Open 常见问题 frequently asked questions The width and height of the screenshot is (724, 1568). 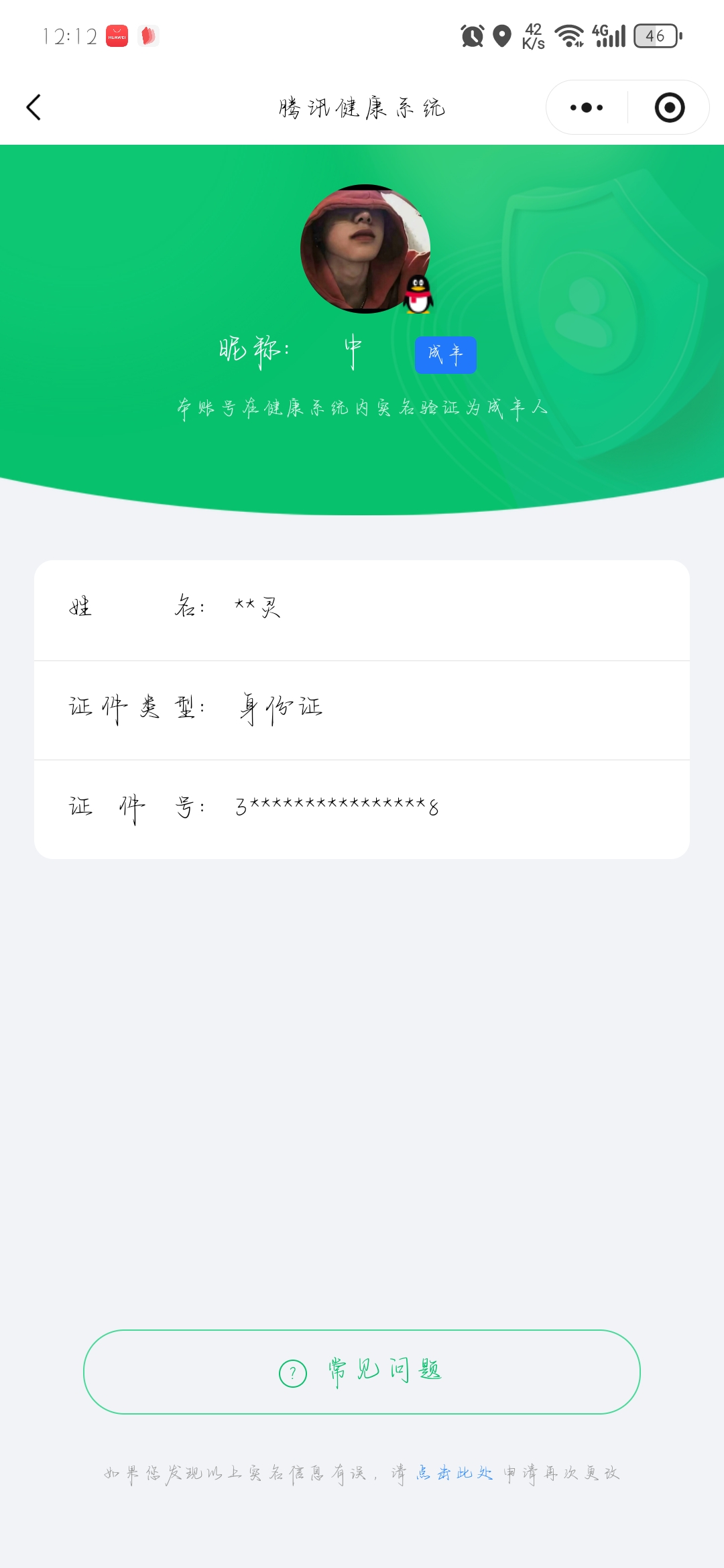pyautogui.click(x=362, y=1372)
